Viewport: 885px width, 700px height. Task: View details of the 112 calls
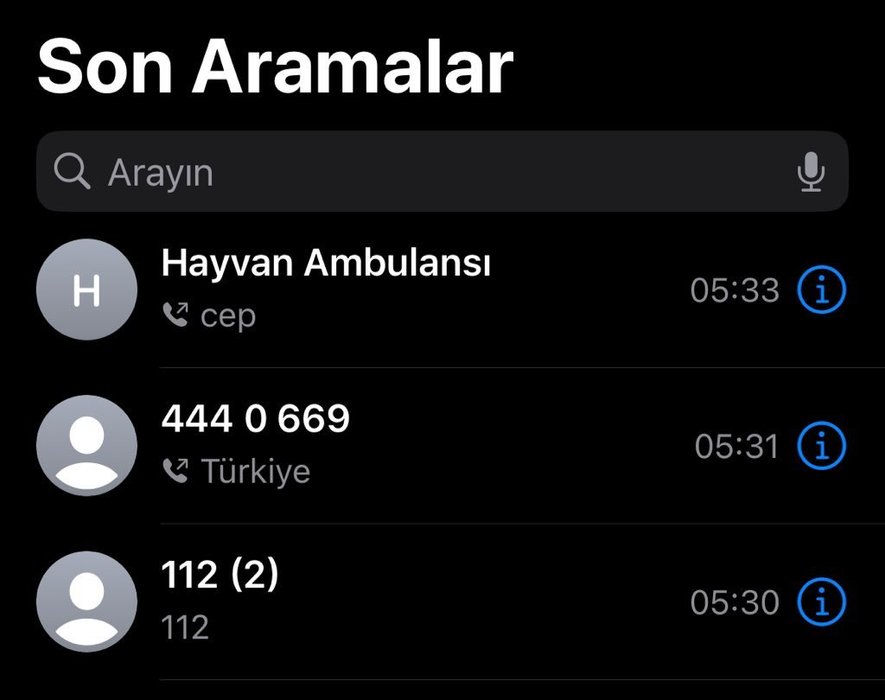[x=821, y=602]
